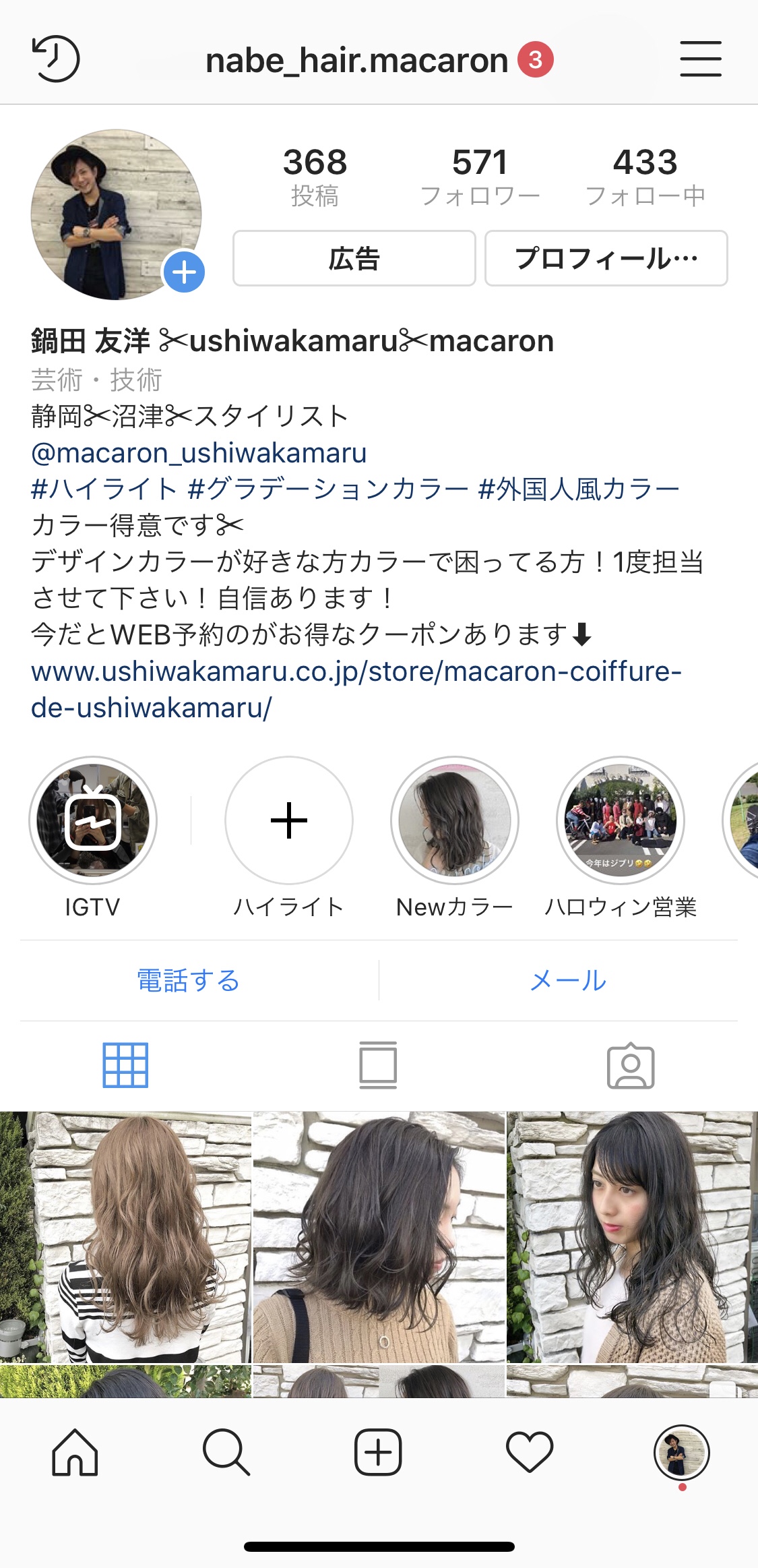This screenshot has width=758, height=1568.
Task: View the 571 followers list
Action: click(x=480, y=177)
